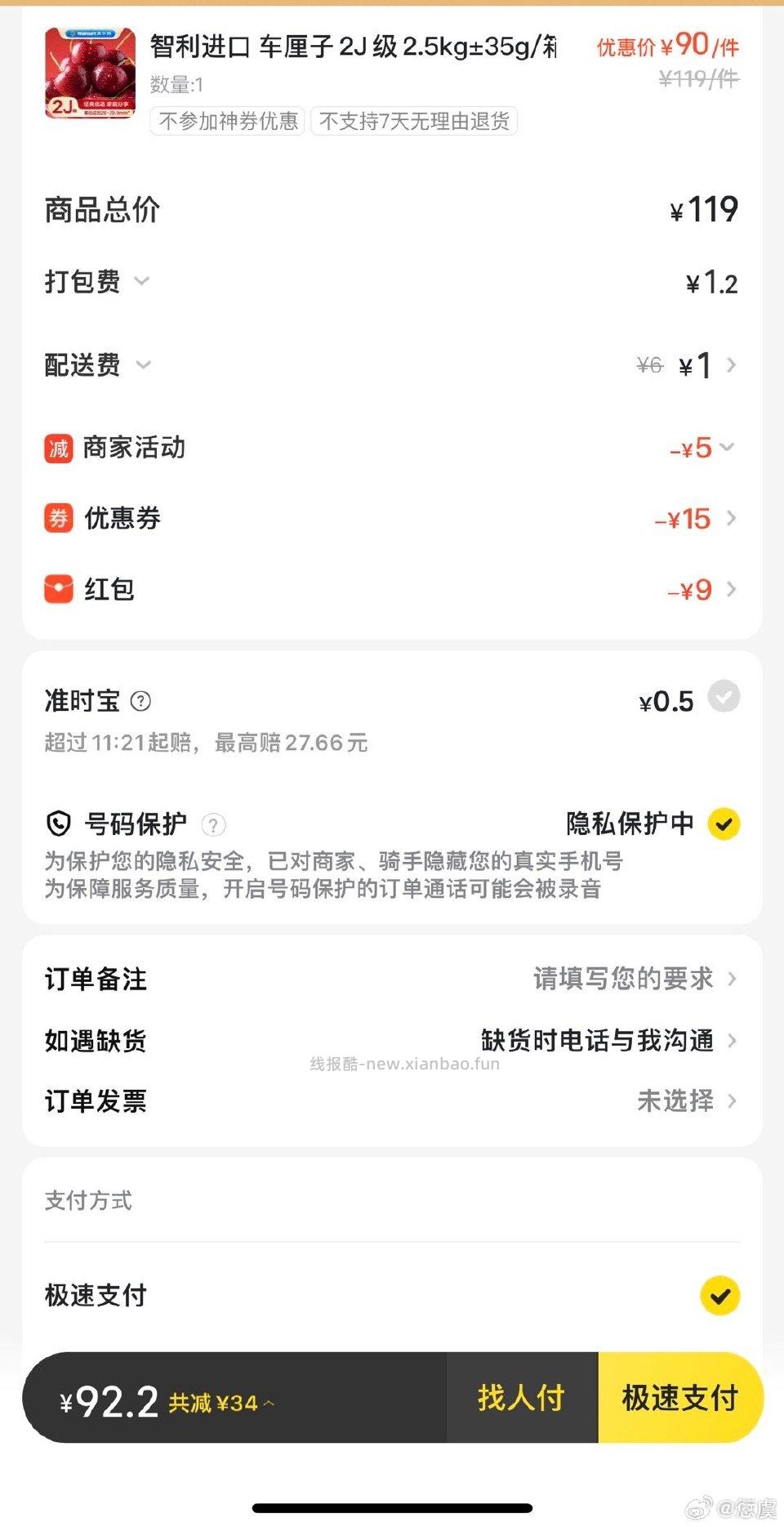The width and height of the screenshot is (784, 1527).
Task: Click the 找人付 button
Action: [520, 1398]
